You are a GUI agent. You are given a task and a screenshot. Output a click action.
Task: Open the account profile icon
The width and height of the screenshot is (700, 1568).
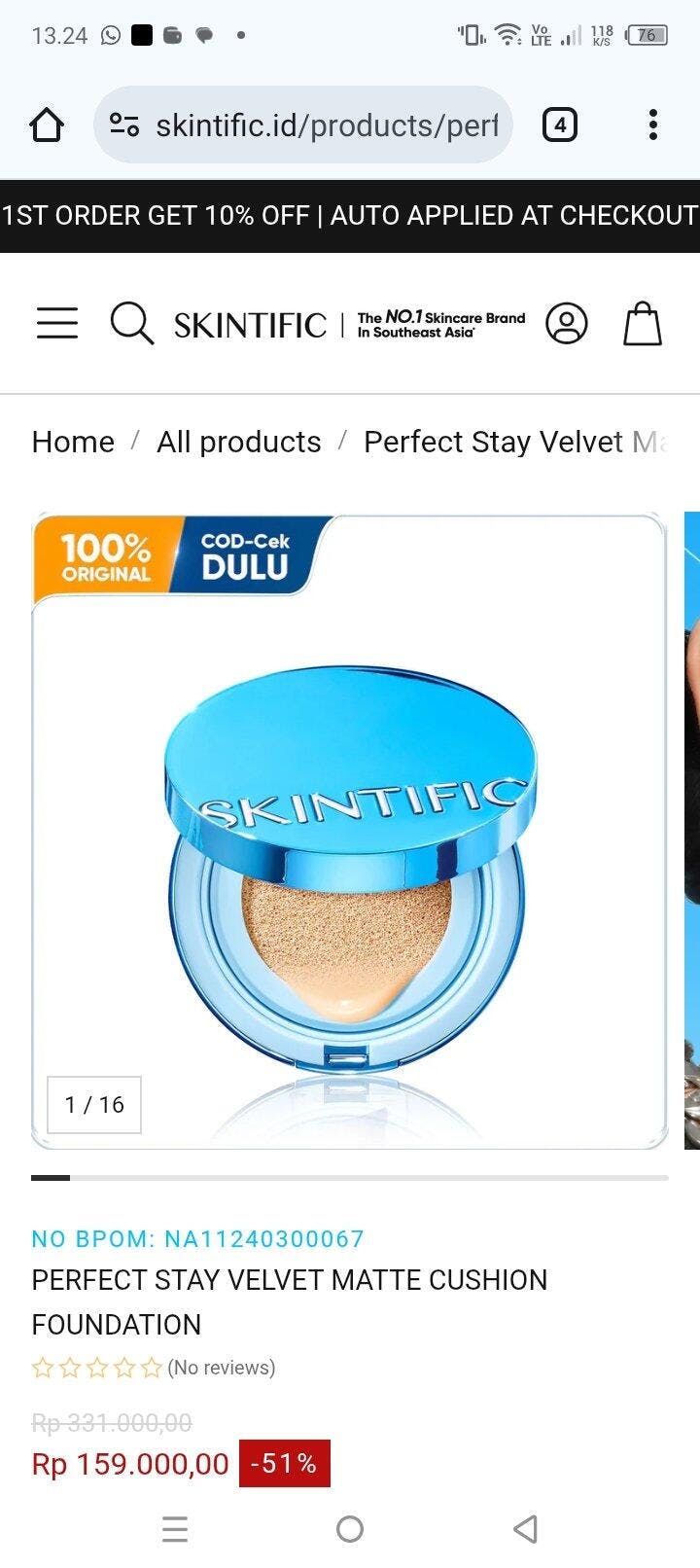[x=566, y=323]
